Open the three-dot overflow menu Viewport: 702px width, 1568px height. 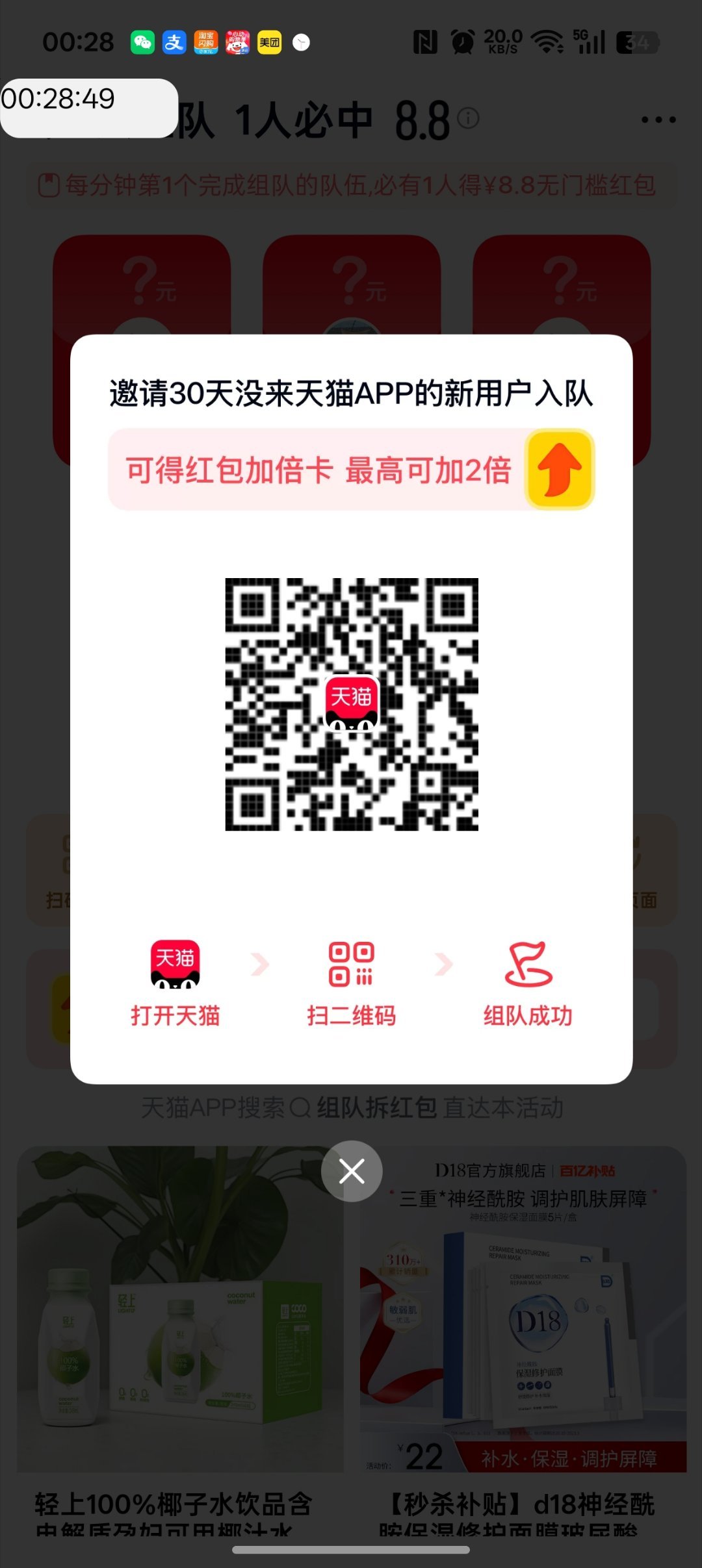[x=658, y=120]
